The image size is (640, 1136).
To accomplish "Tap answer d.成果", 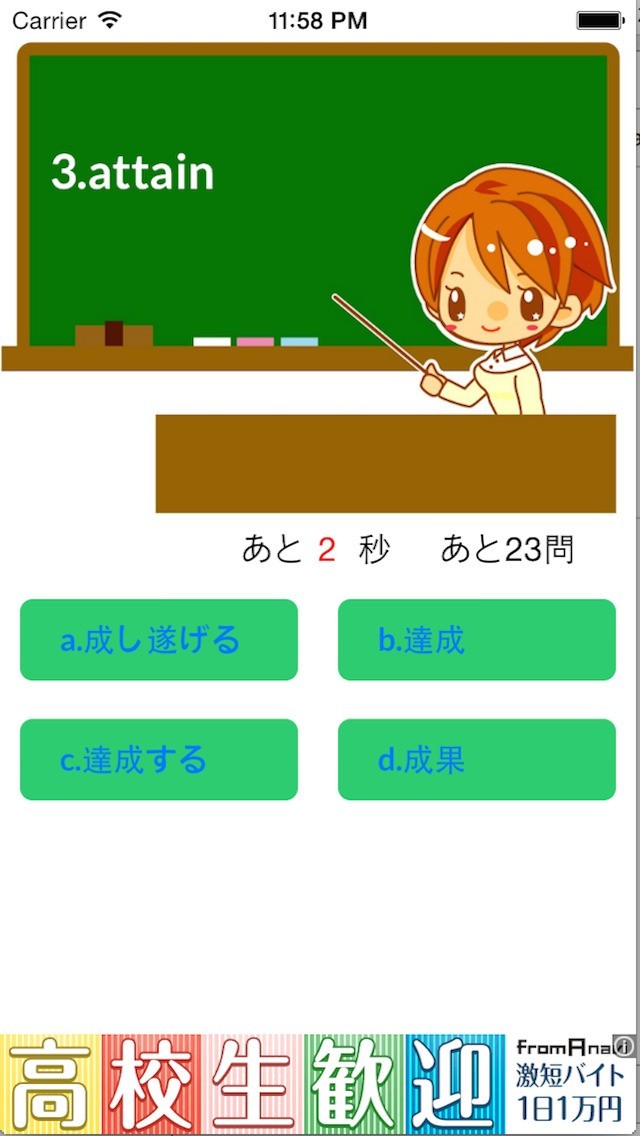I will coord(476,760).
